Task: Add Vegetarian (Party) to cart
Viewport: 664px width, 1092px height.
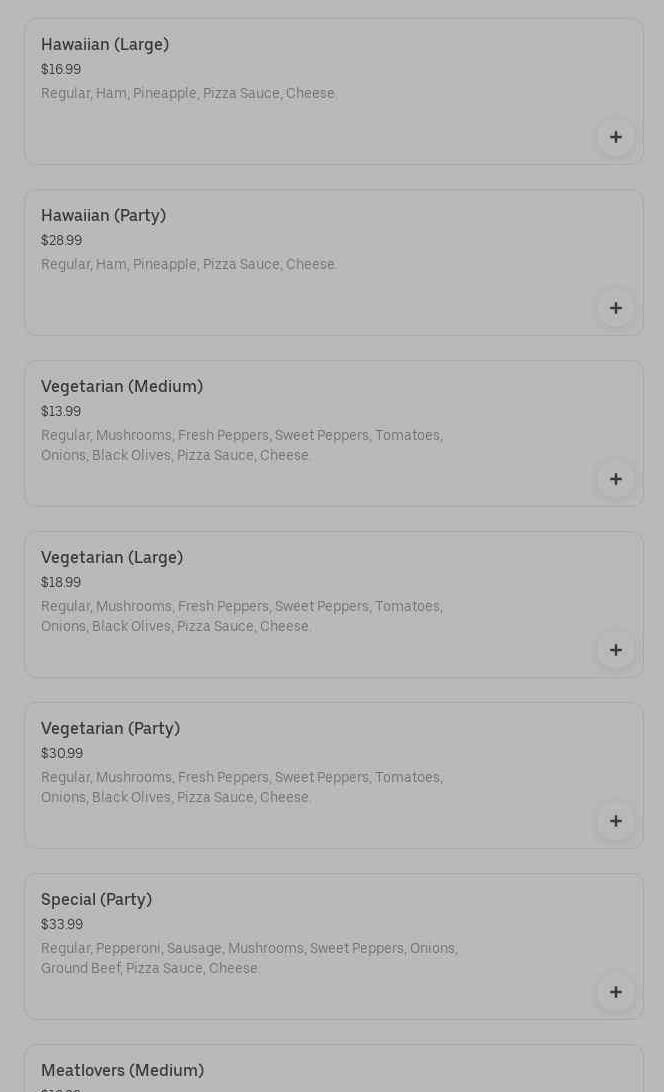Action: (615, 821)
